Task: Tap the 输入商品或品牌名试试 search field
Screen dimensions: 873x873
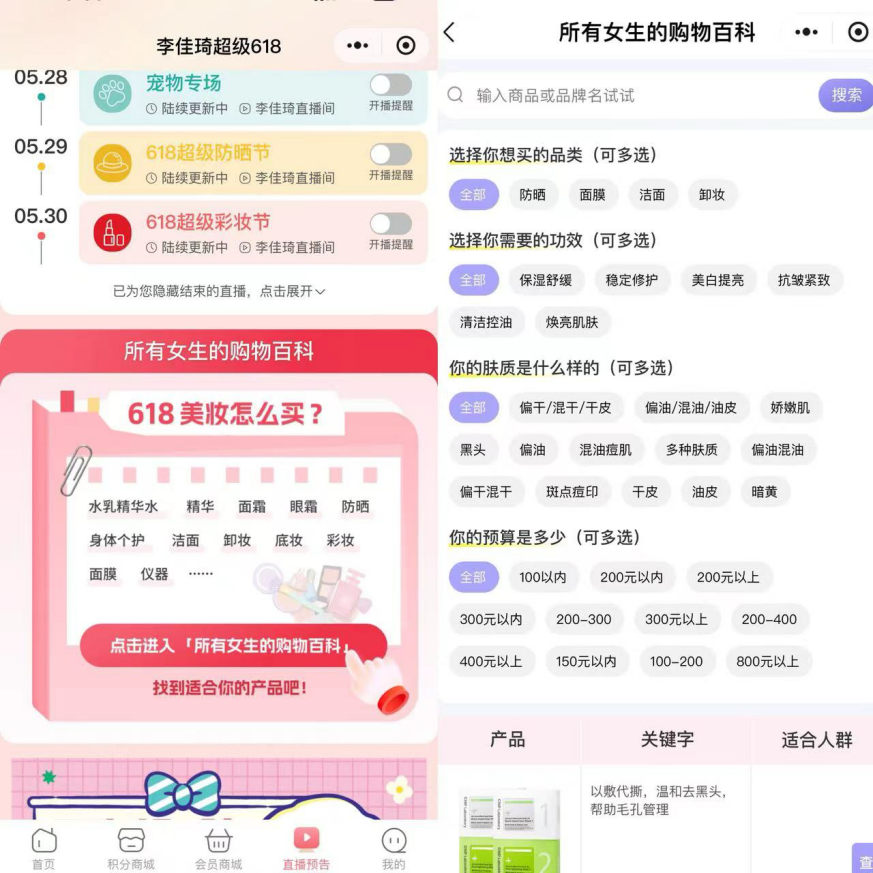Action: tap(630, 95)
